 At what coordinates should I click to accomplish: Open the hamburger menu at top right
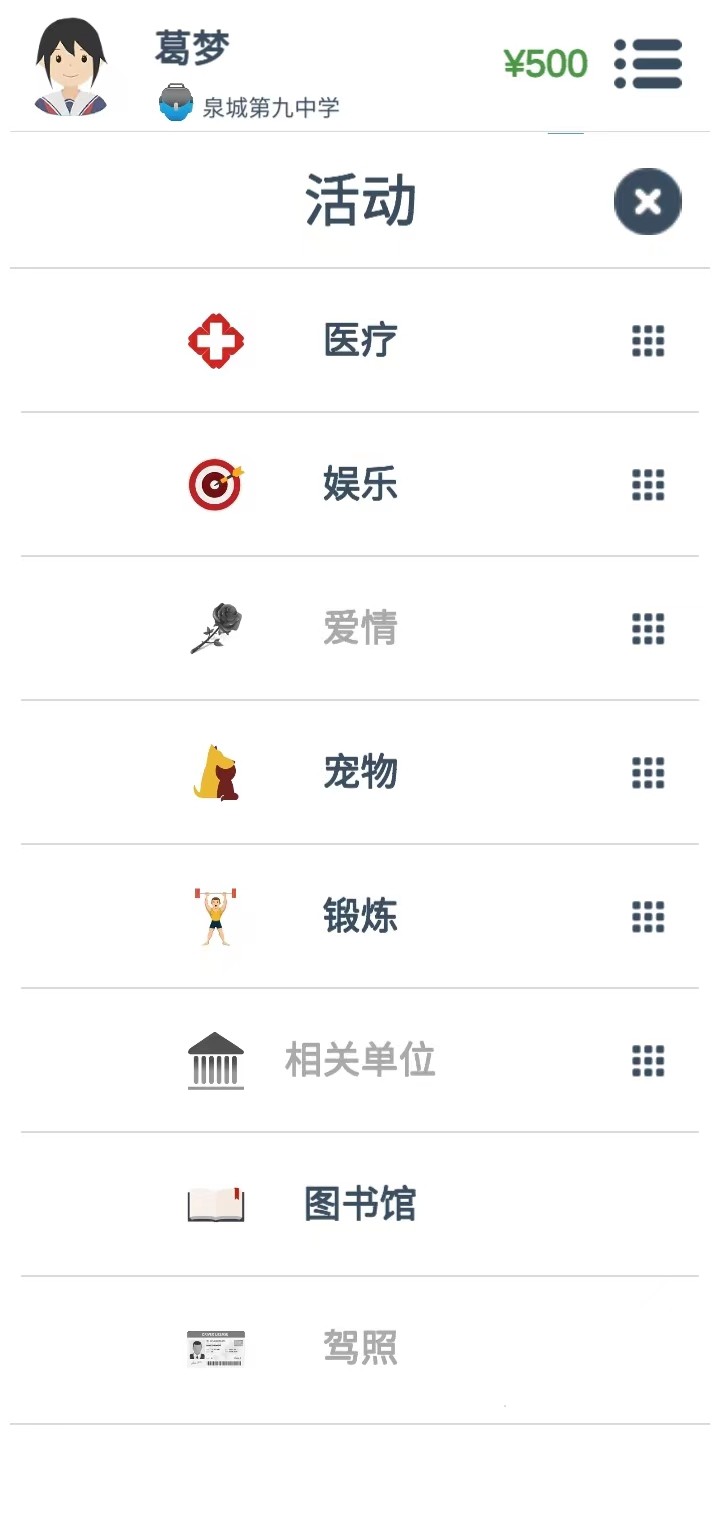click(x=648, y=64)
